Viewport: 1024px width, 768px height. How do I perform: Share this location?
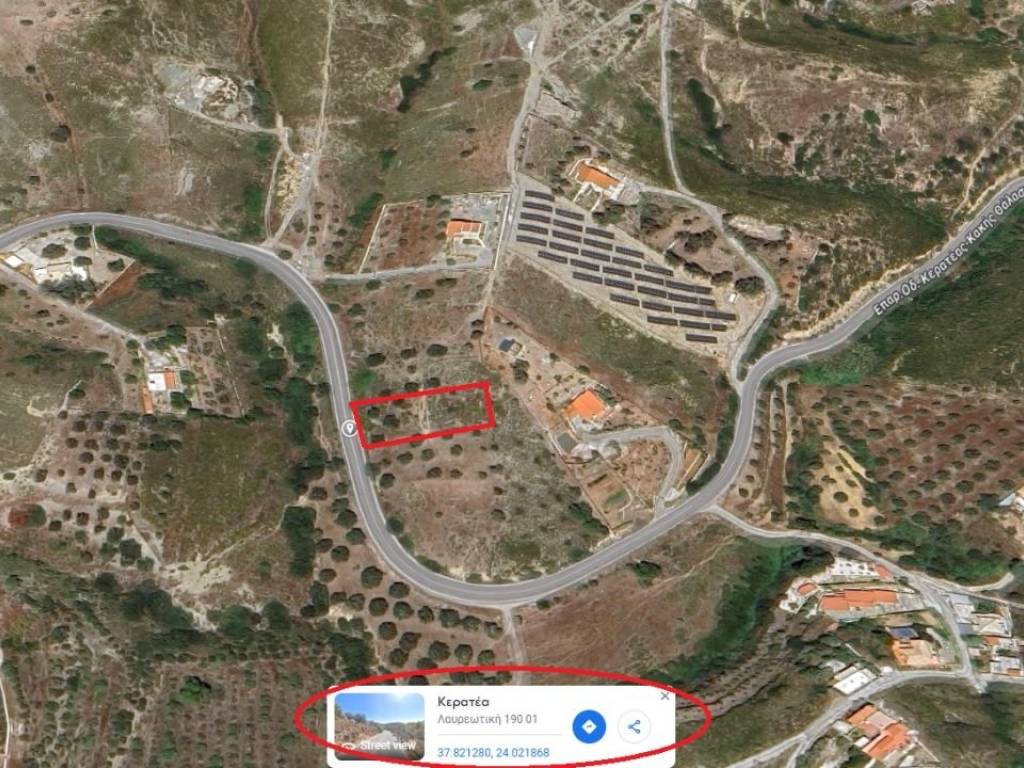point(634,726)
